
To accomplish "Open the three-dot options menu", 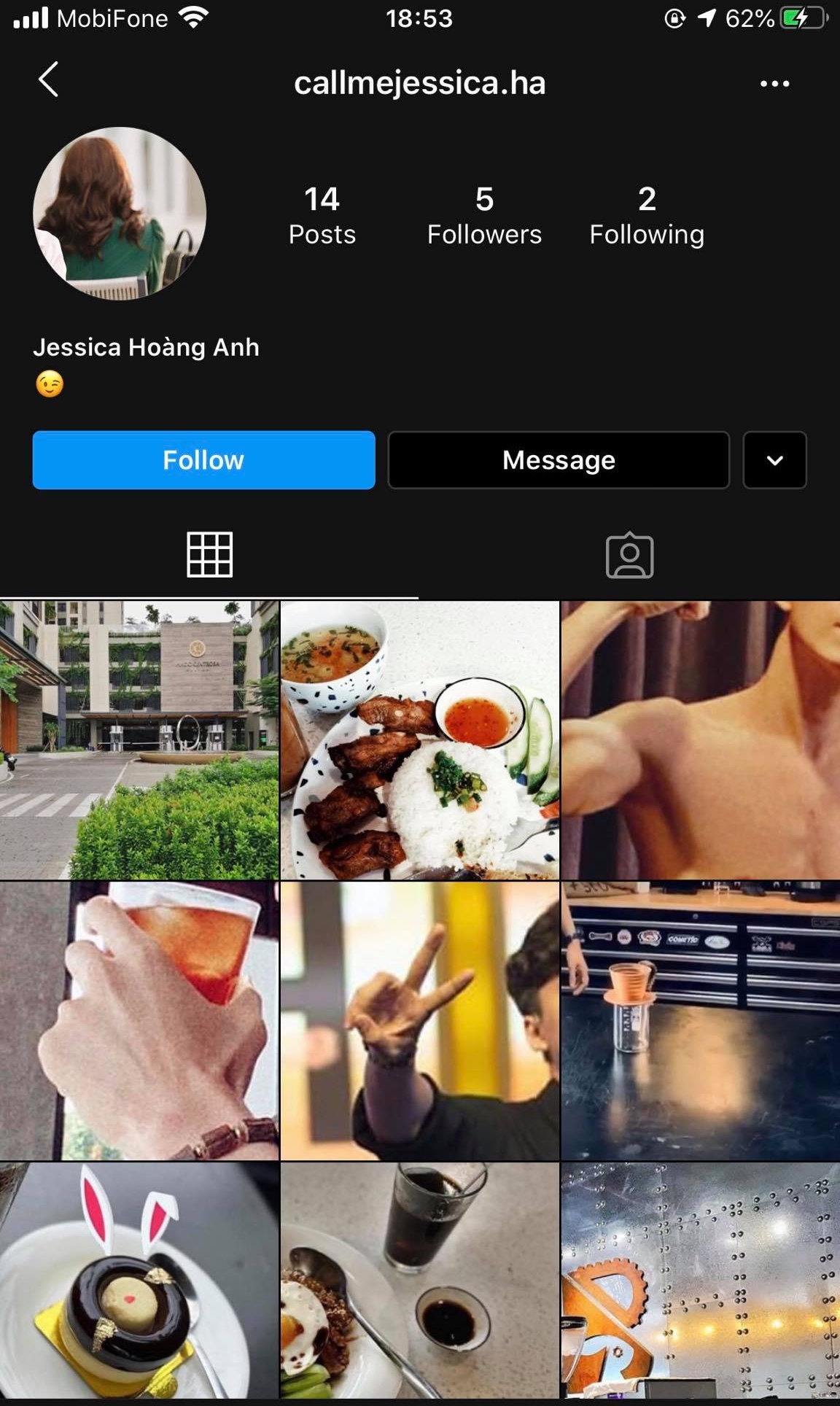I will (774, 84).
